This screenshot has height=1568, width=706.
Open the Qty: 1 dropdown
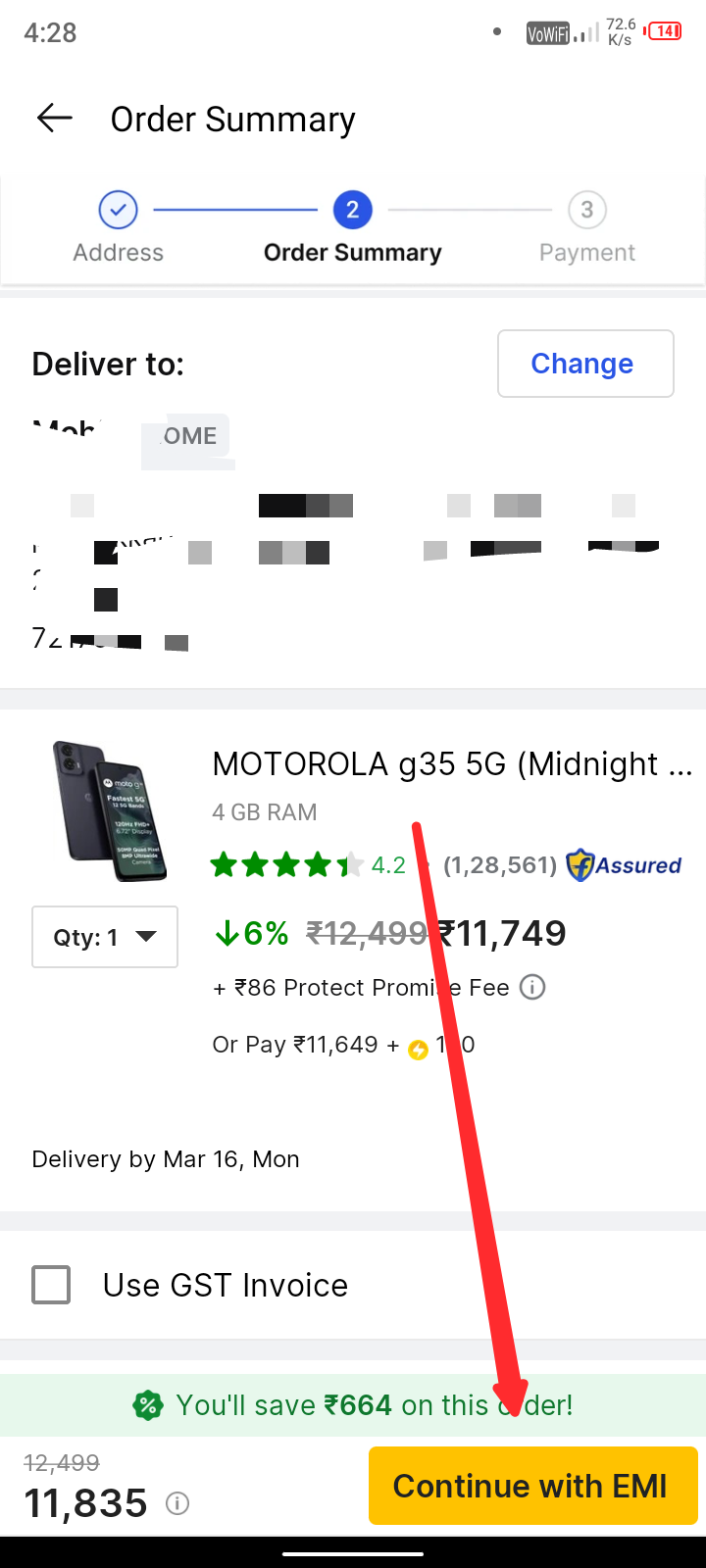(105, 937)
